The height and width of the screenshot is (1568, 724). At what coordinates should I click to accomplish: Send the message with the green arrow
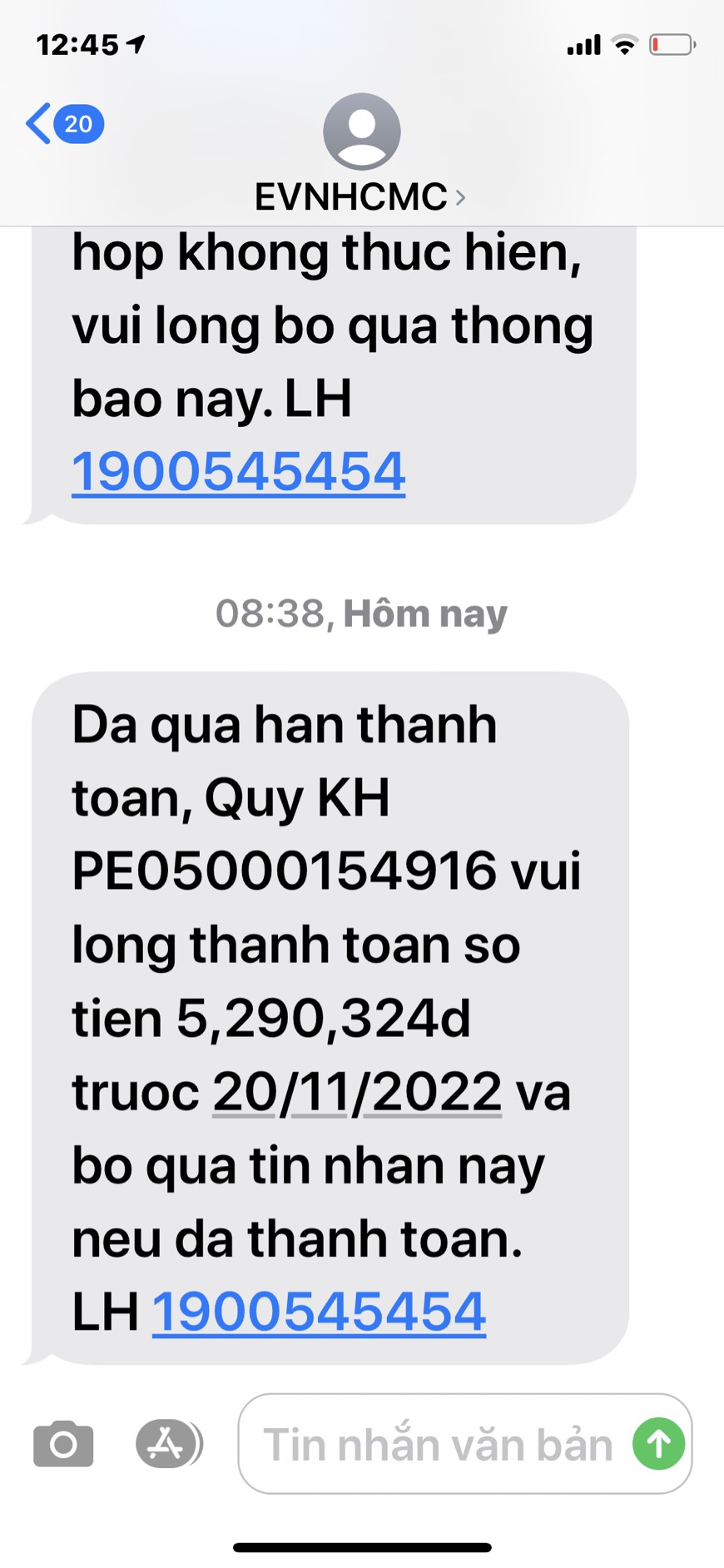click(x=658, y=1444)
